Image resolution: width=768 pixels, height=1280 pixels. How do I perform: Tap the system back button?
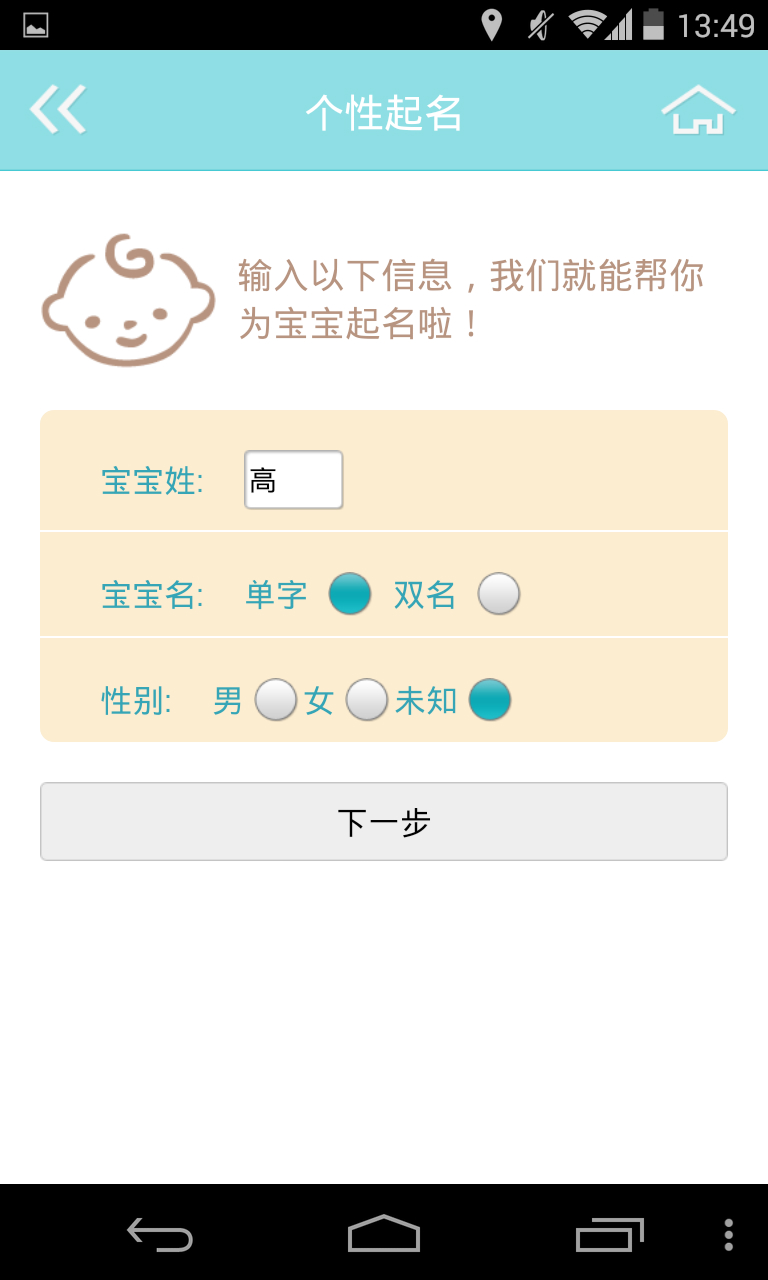(160, 1234)
